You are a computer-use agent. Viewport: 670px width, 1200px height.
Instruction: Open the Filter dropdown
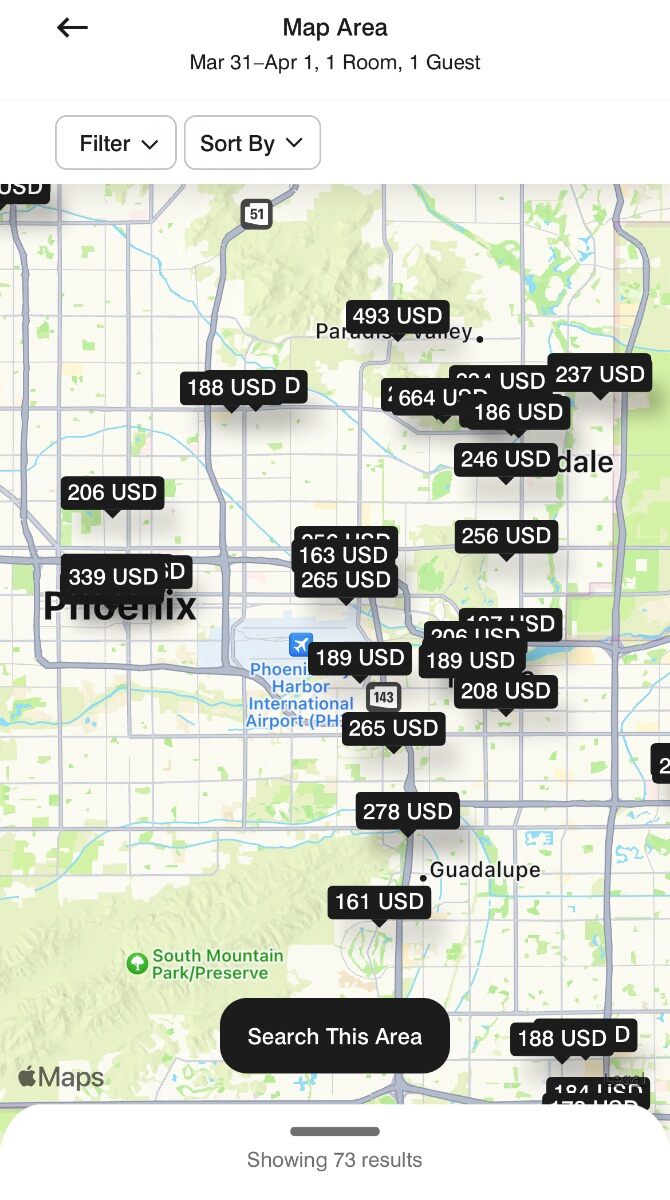[x=116, y=143]
